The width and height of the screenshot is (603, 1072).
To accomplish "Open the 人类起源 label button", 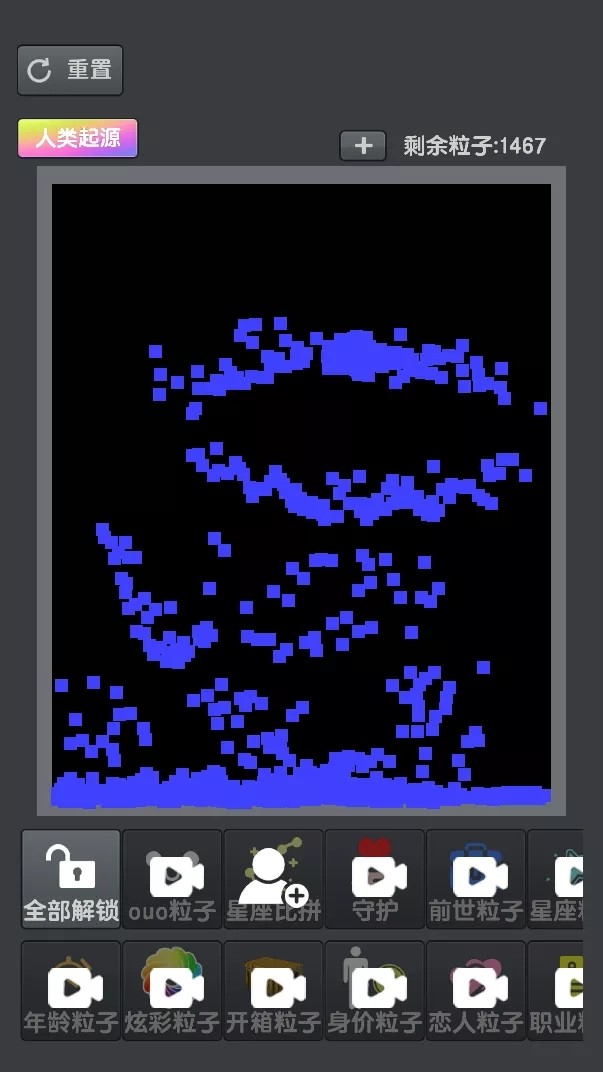I will 77,138.
